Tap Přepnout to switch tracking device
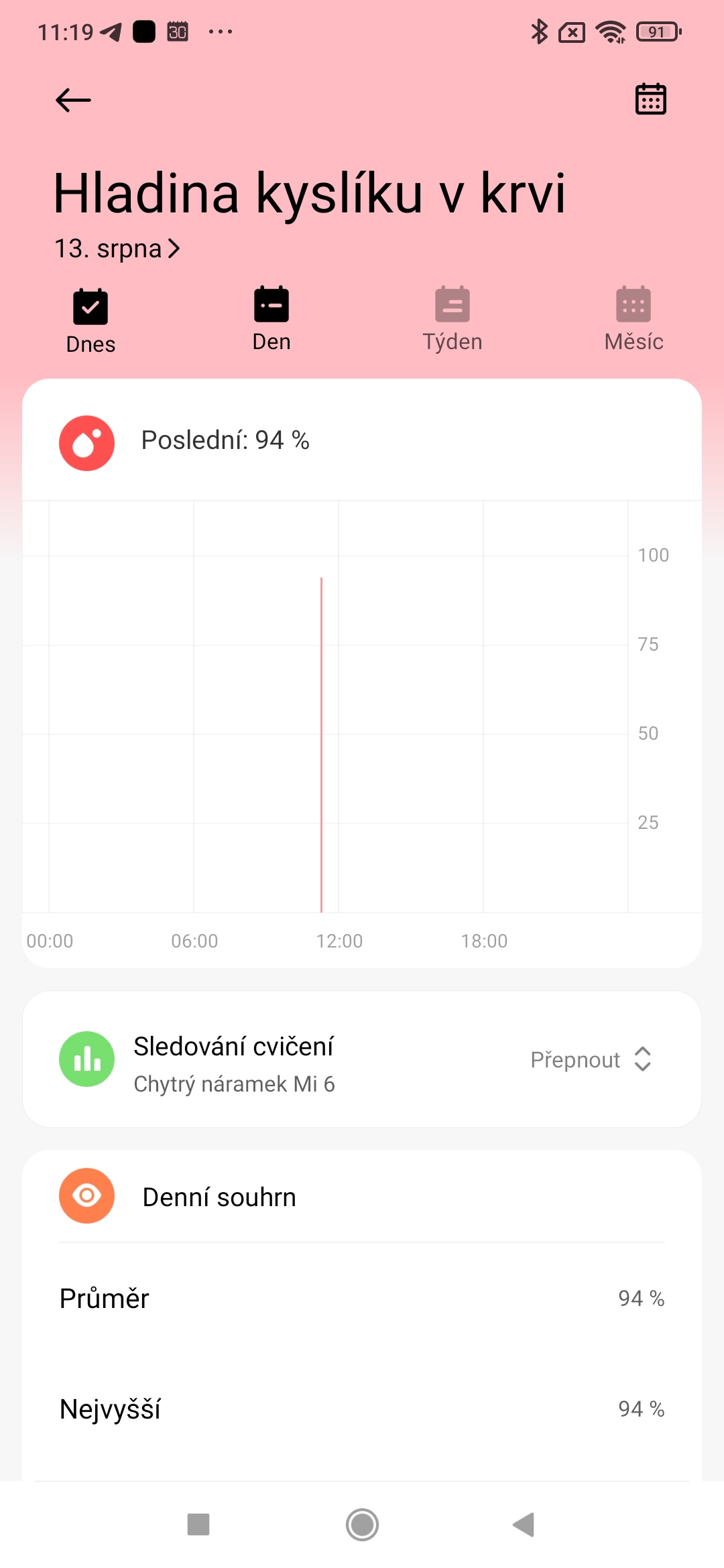Screen dimensions: 724x1568 (x=590, y=1059)
